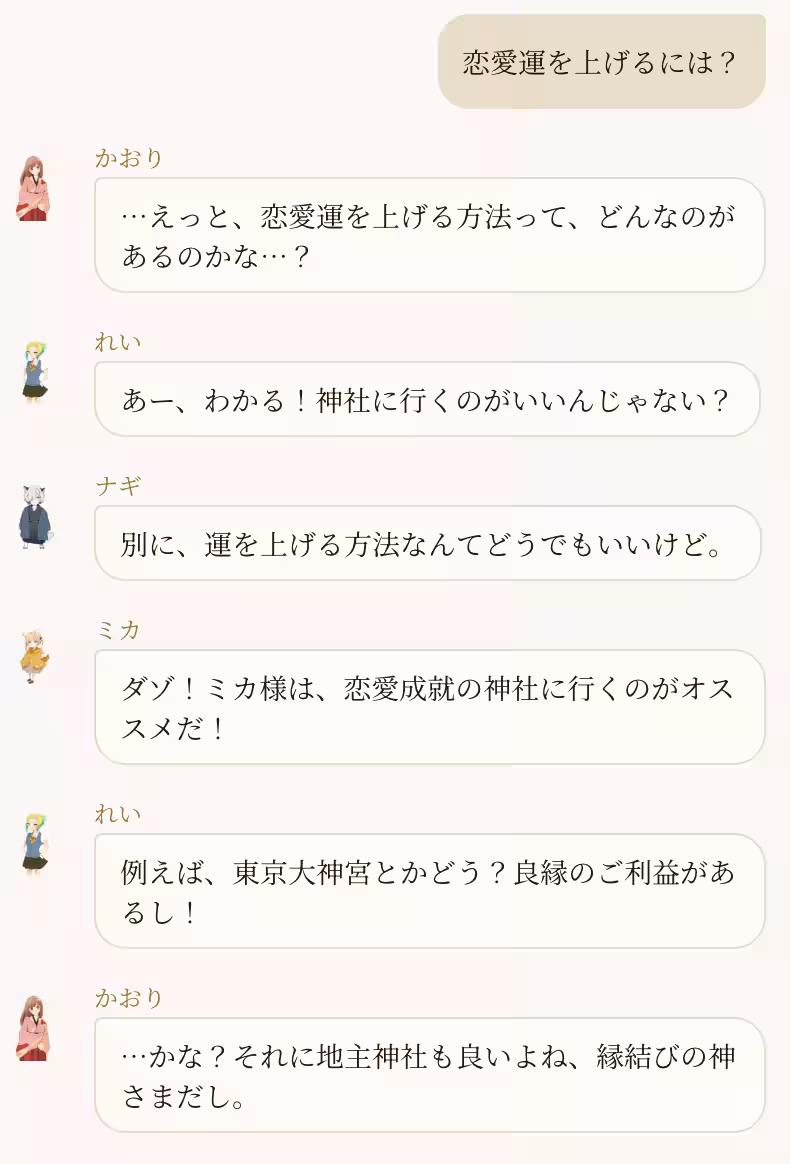Click the message mentioning 地主神社
This screenshot has width=790, height=1164.
(429, 1075)
